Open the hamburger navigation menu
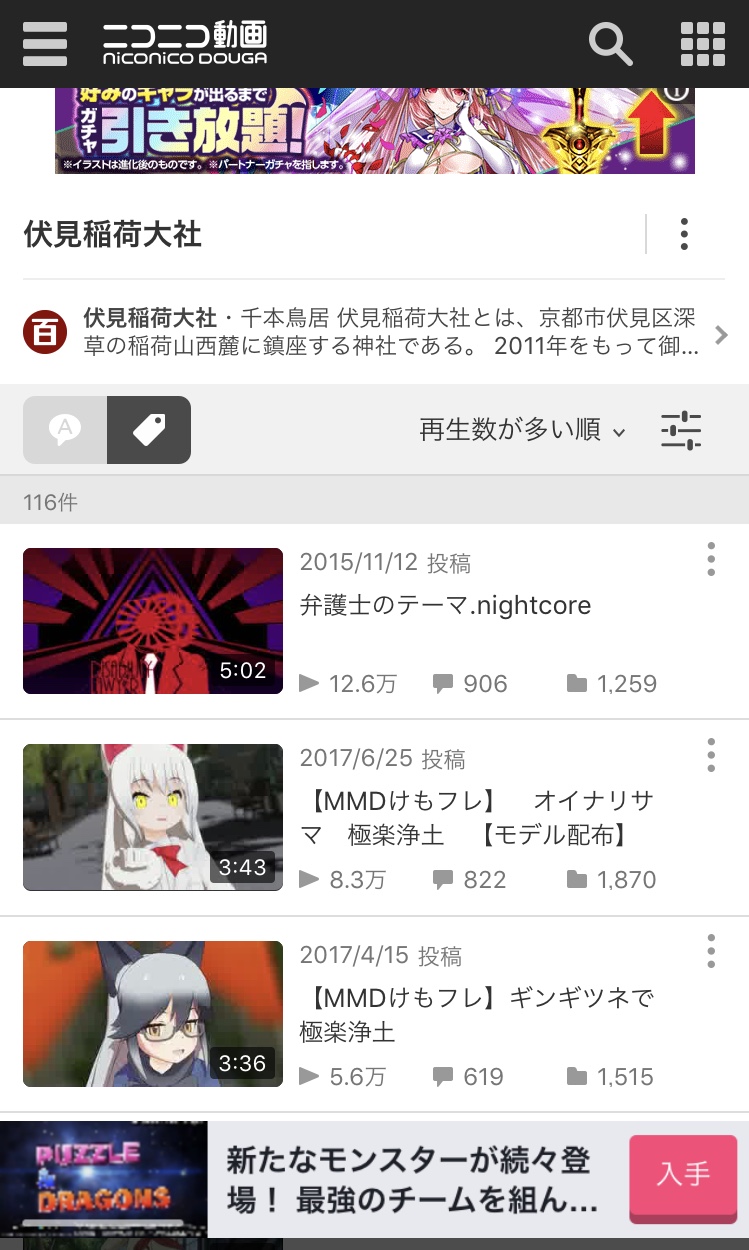749x1250 pixels. (x=45, y=44)
